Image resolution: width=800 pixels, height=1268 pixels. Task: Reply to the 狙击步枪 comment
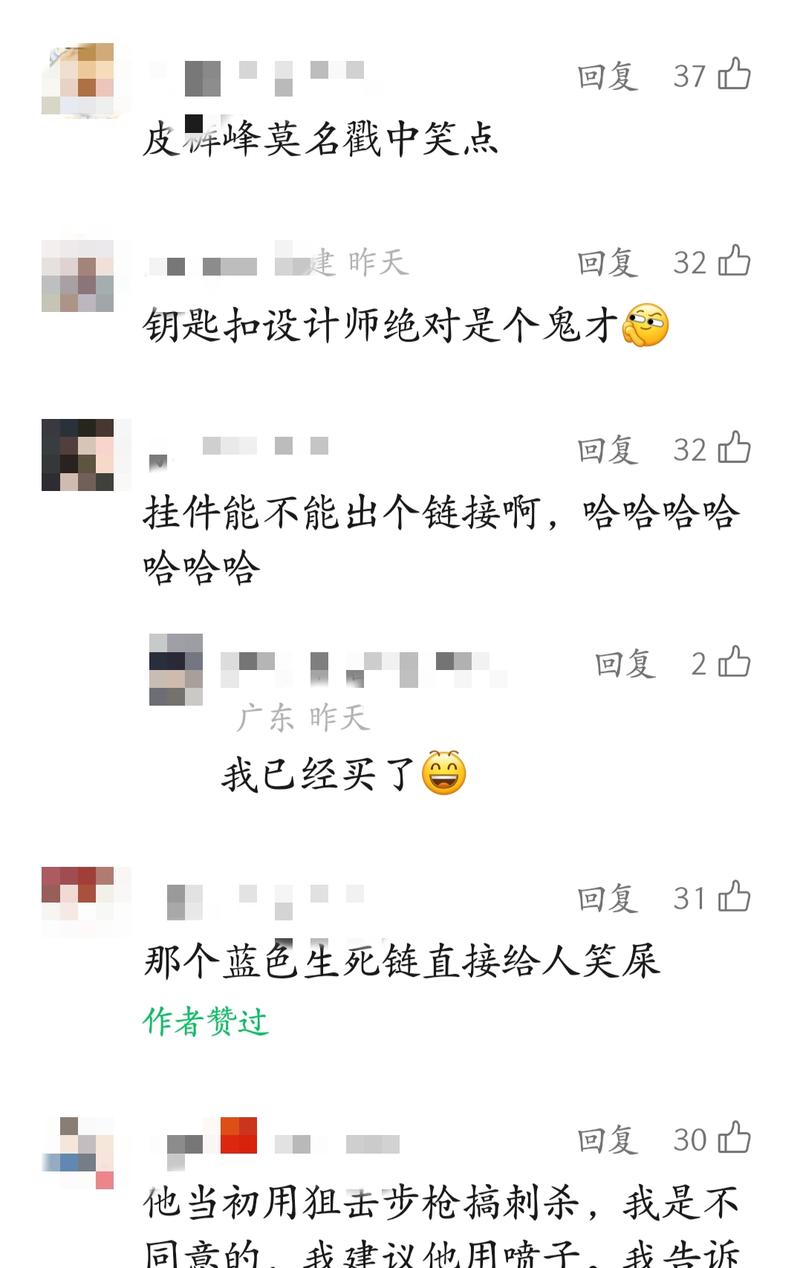[607, 1139]
